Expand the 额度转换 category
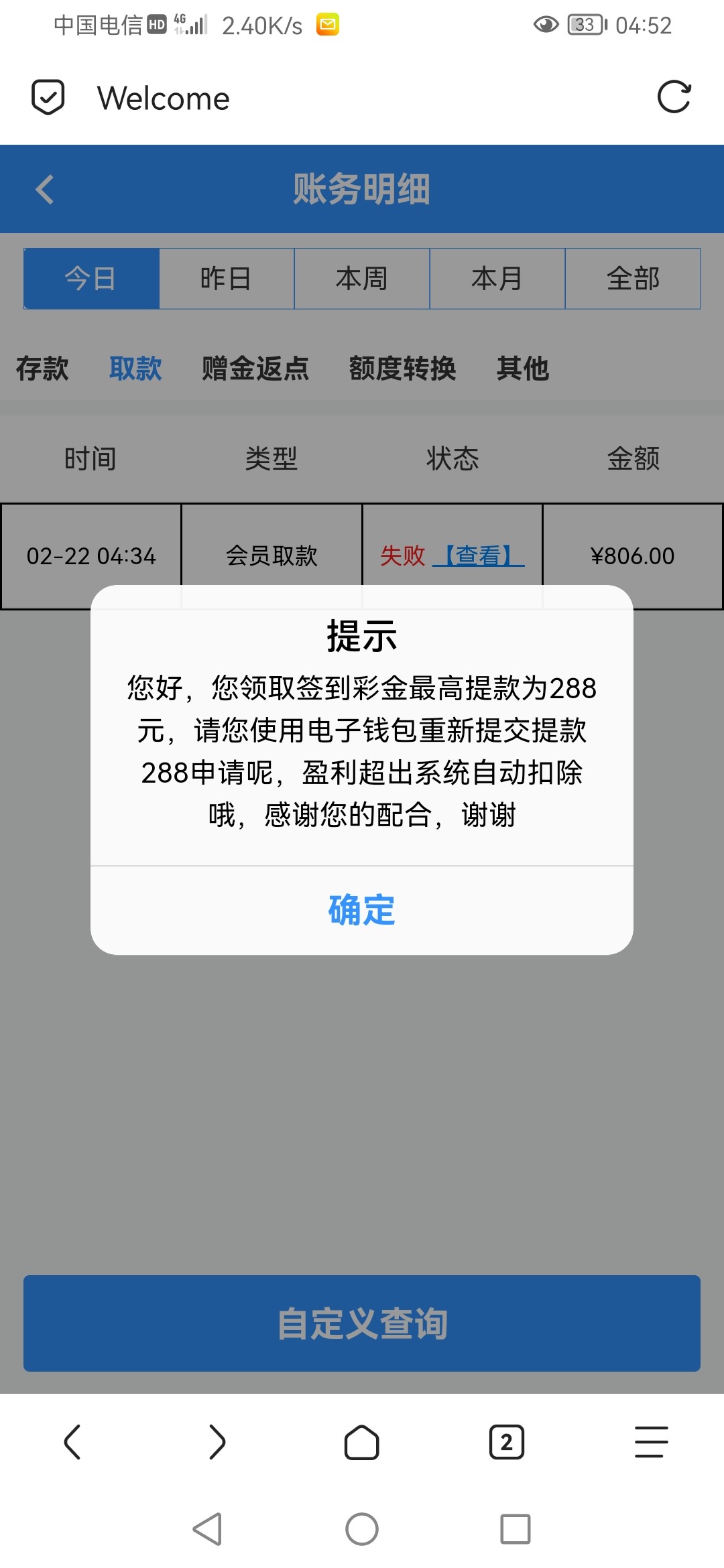The height and width of the screenshot is (1568, 724). (x=403, y=368)
